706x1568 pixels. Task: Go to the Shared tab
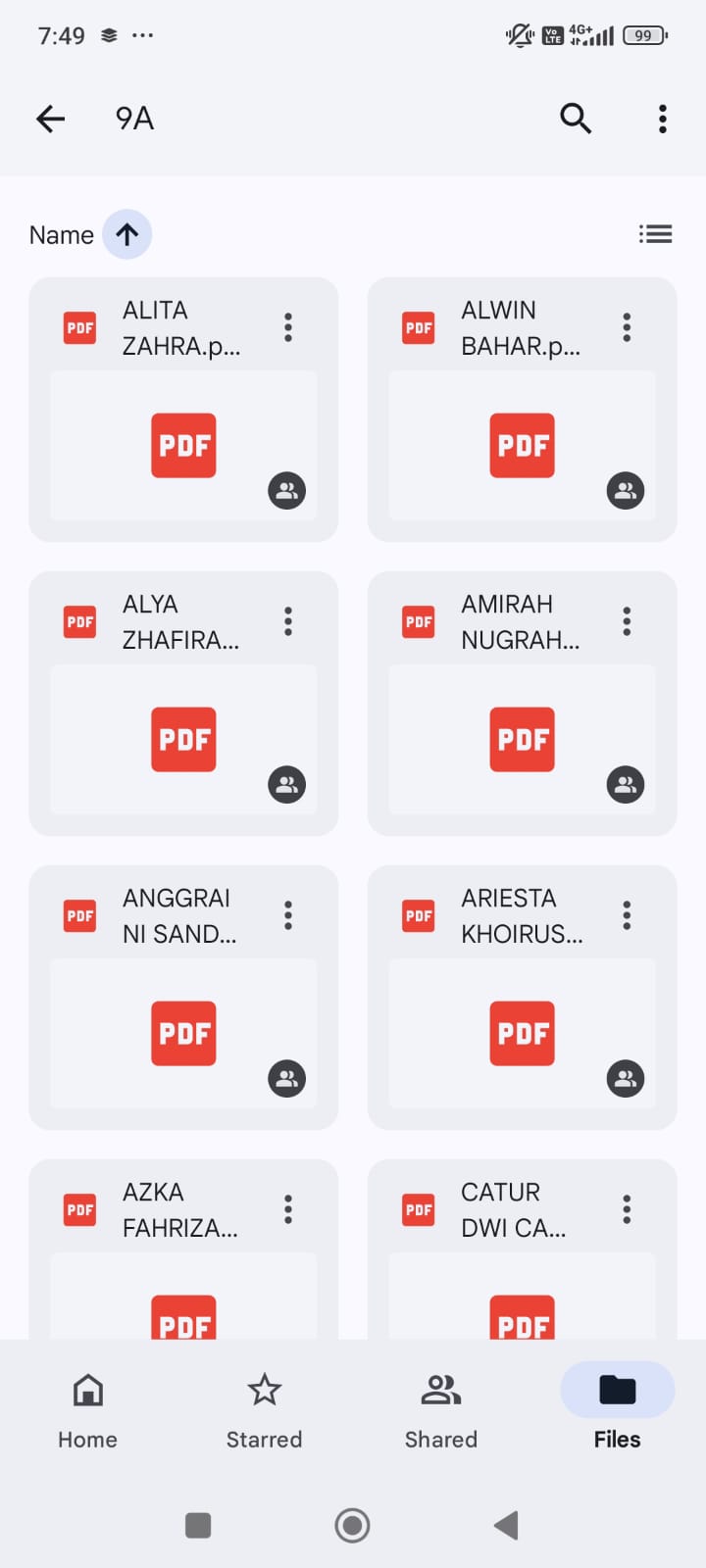441,1410
